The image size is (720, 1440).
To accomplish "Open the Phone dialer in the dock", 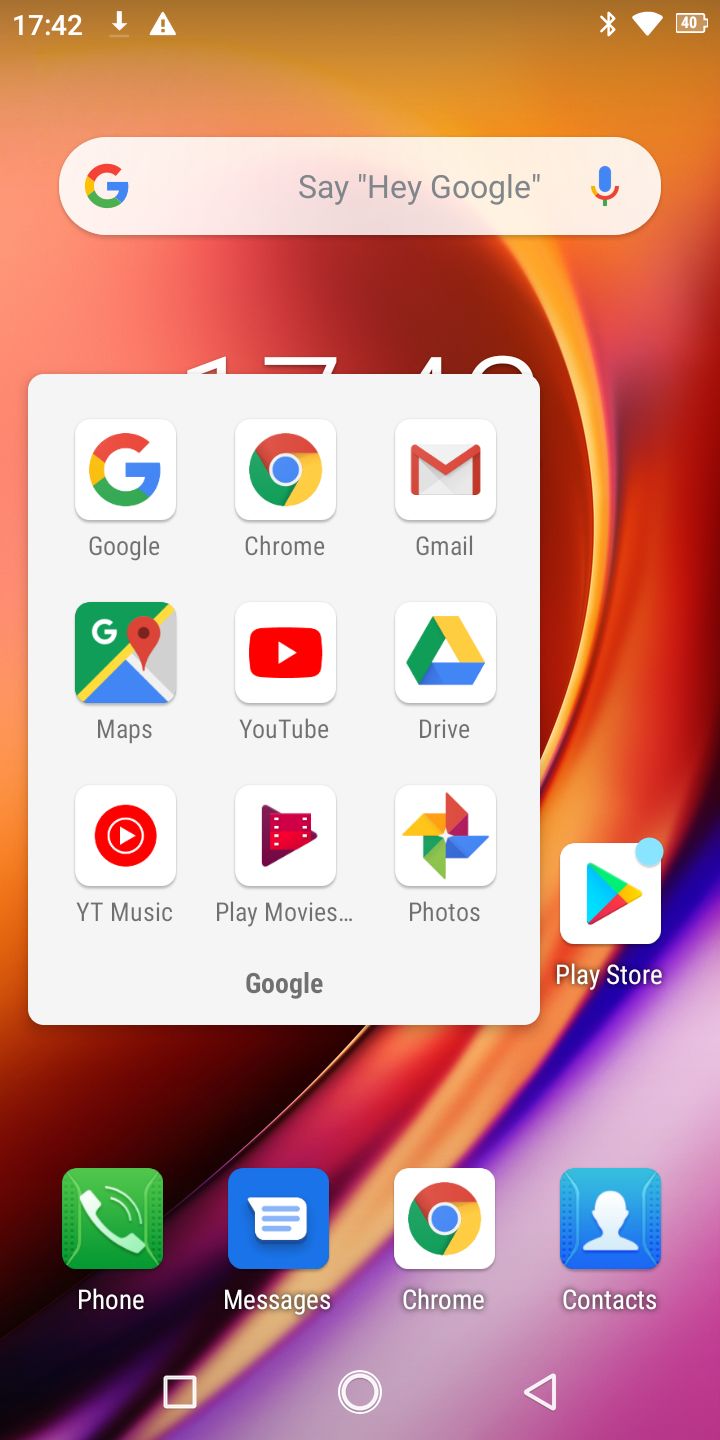I will tap(112, 1219).
